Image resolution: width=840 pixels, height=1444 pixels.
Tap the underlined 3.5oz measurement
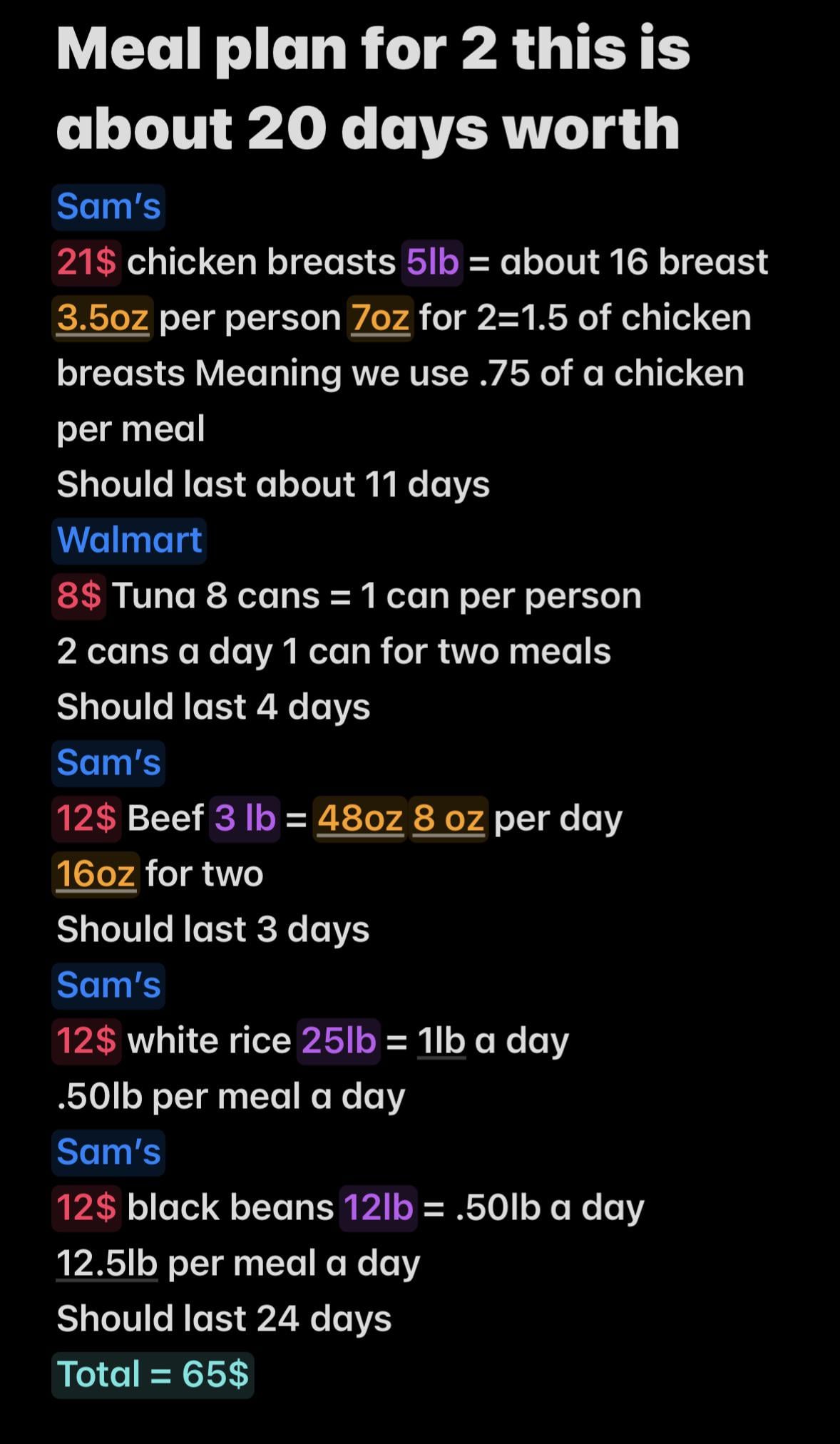coord(103,318)
